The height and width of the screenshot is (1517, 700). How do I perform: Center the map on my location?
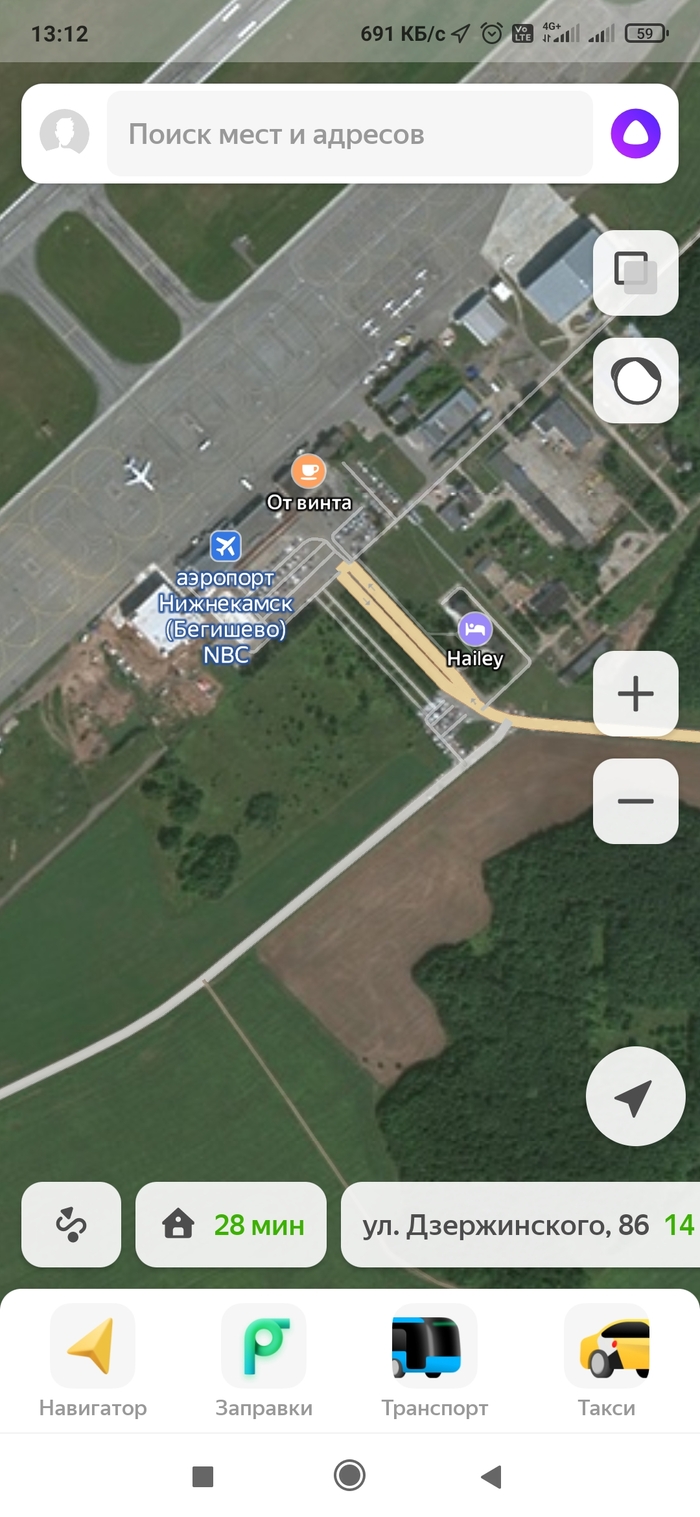tap(635, 1096)
